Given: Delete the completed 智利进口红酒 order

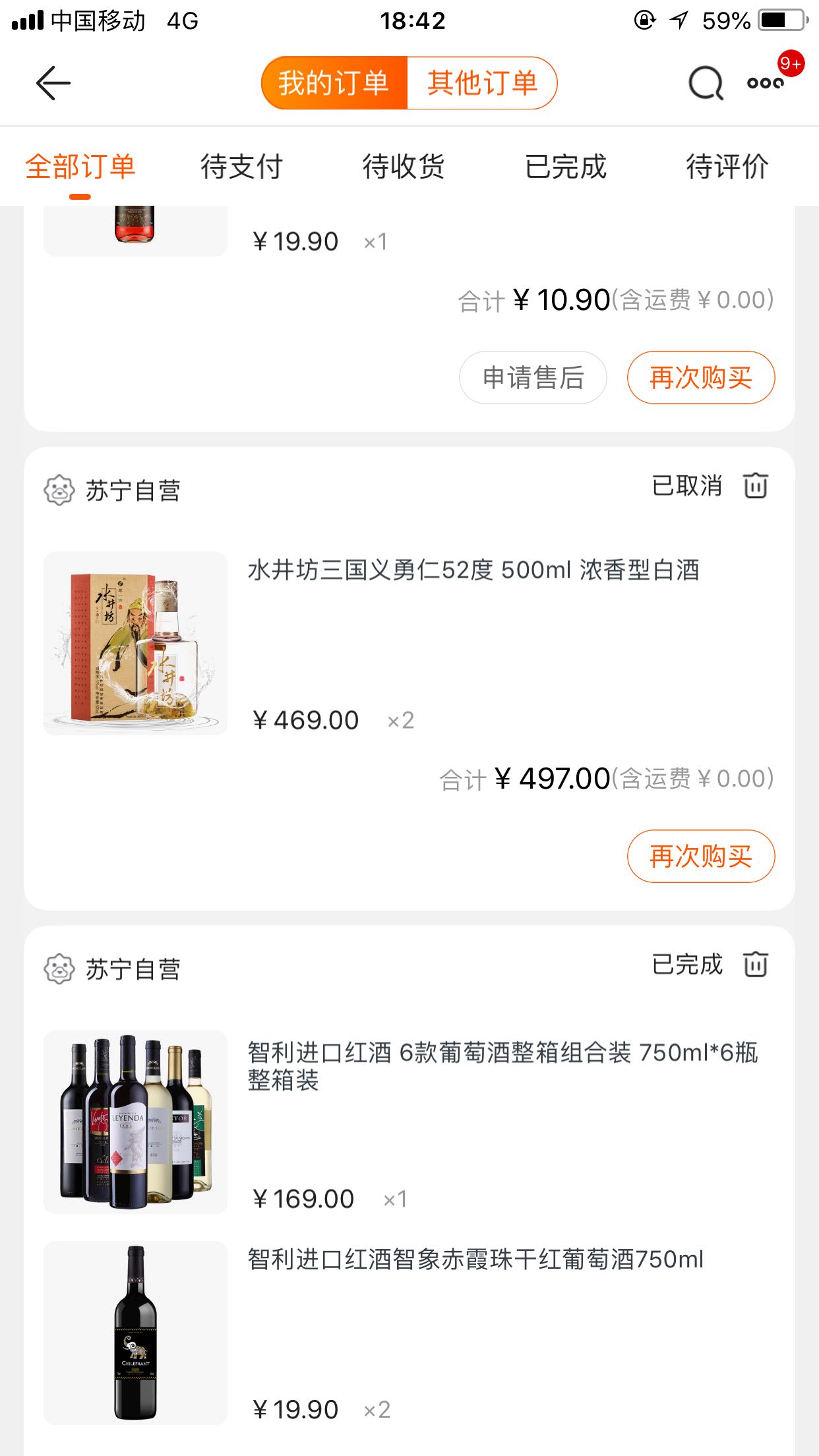Looking at the screenshot, I should pos(755,965).
